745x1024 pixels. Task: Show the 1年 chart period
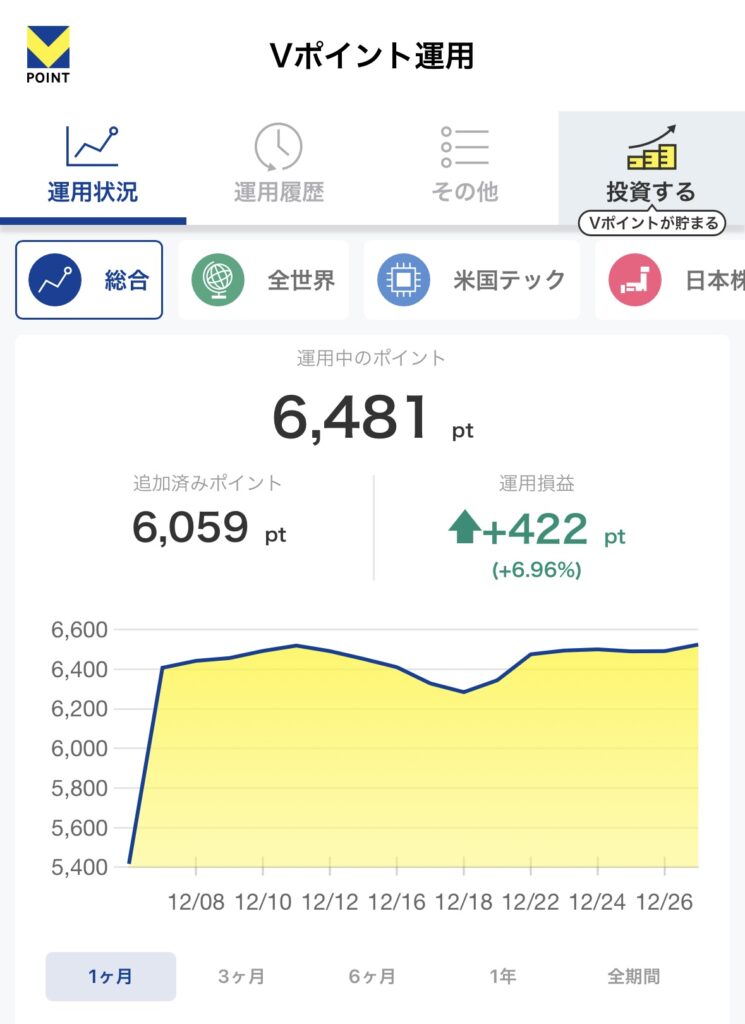tap(503, 976)
